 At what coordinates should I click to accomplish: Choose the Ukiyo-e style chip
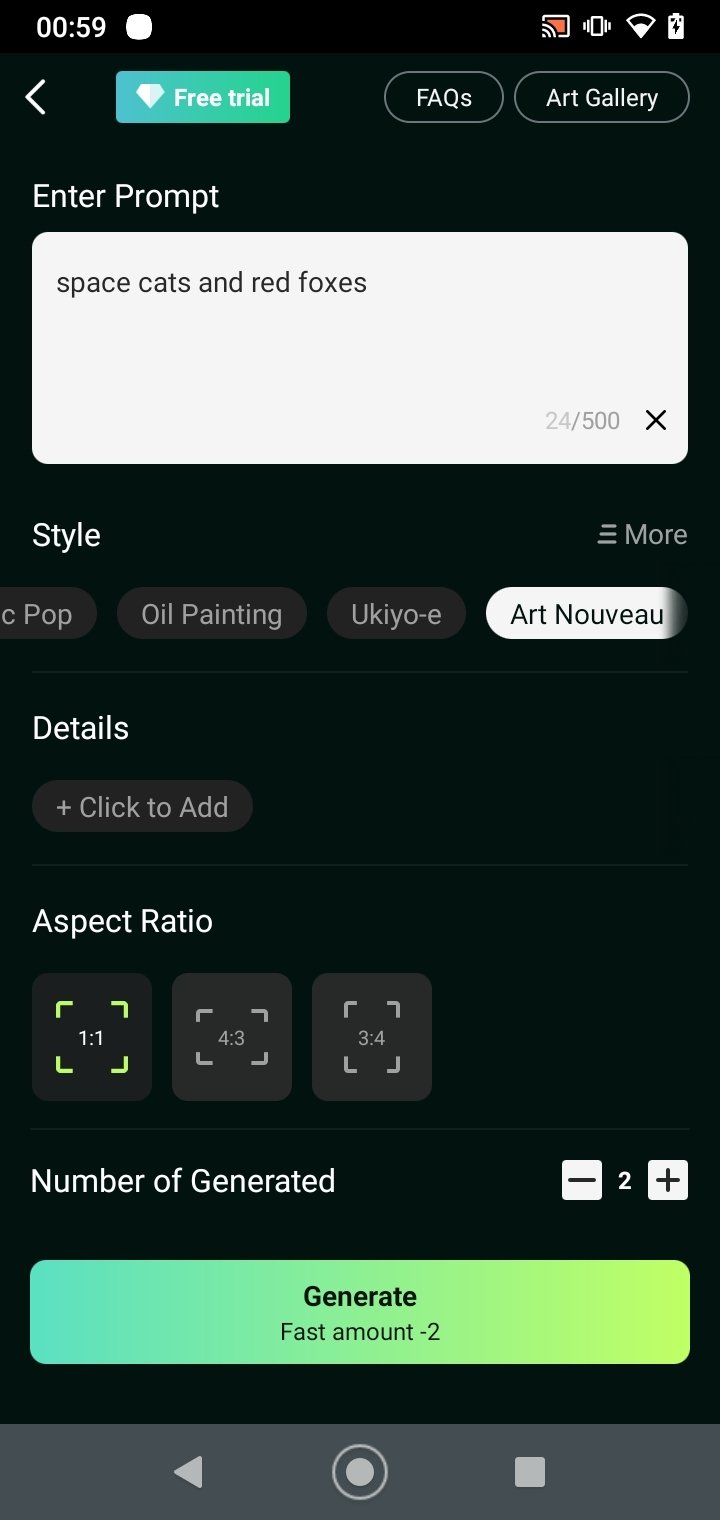[x=396, y=613]
